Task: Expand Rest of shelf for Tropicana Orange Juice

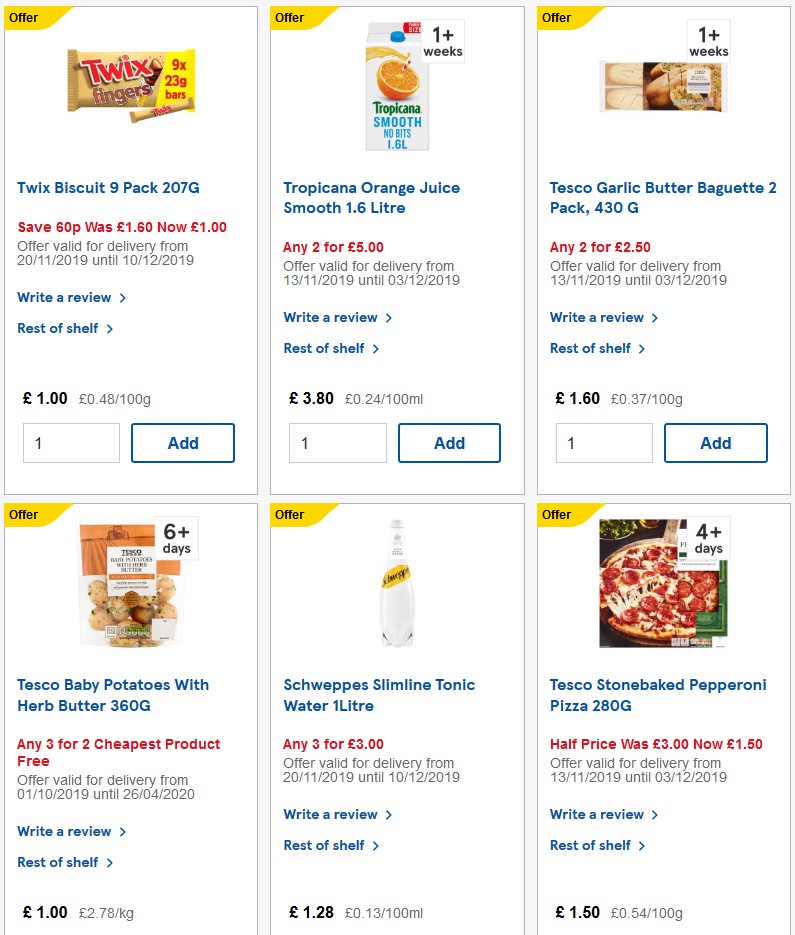Action: coord(325,349)
